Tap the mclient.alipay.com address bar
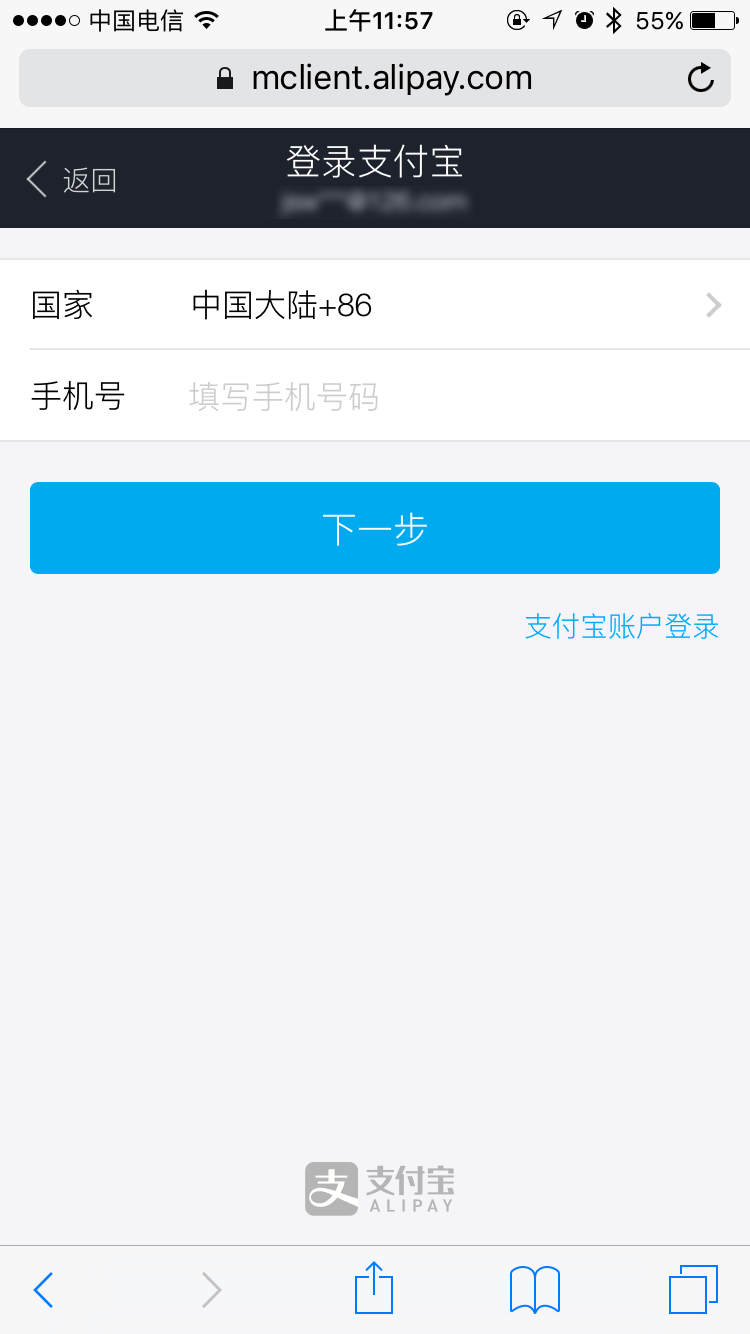This screenshot has width=750, height=1334. coord(375,78)
